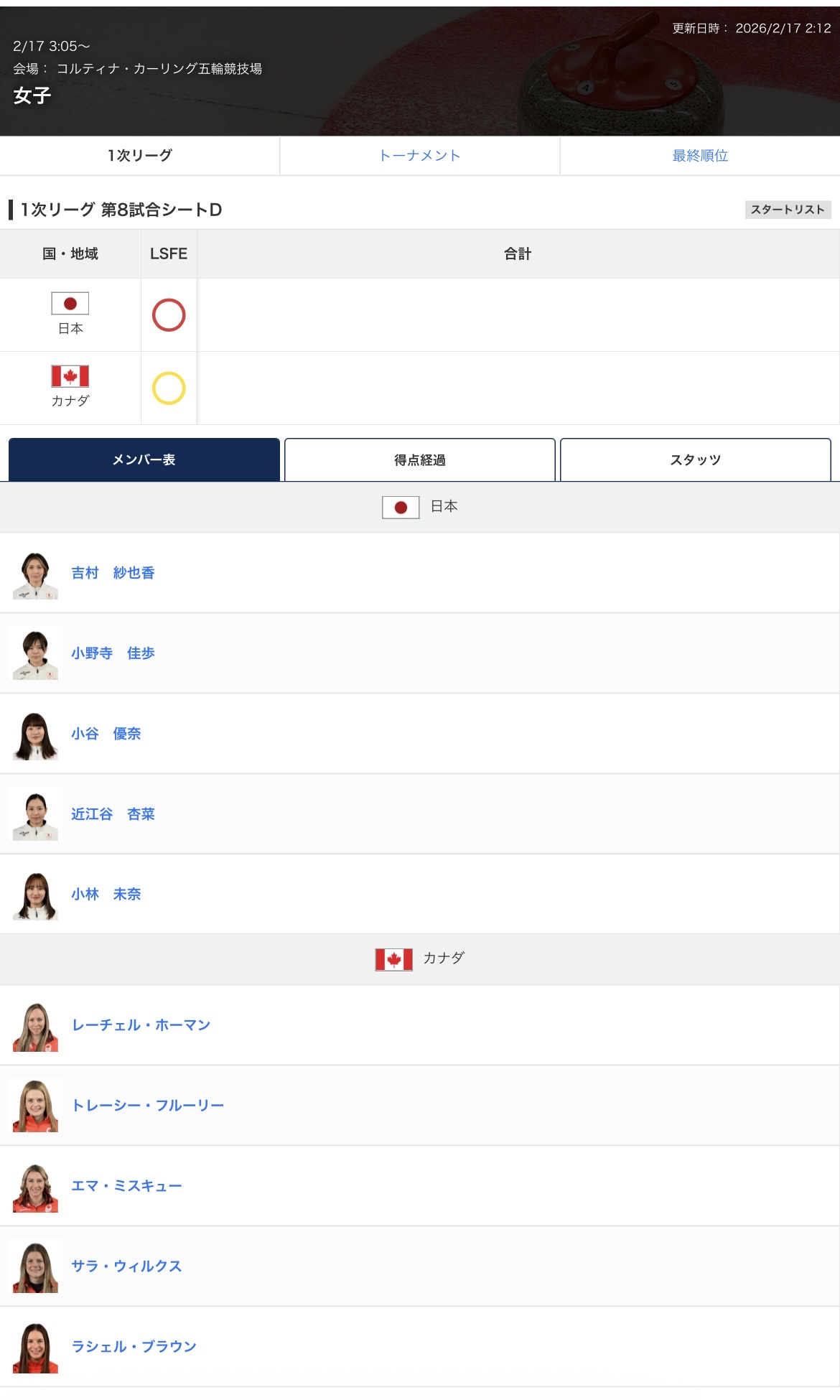Select the 1次リーグ tab
This screenshot has height=1400, width=840.
click(140, 156)
